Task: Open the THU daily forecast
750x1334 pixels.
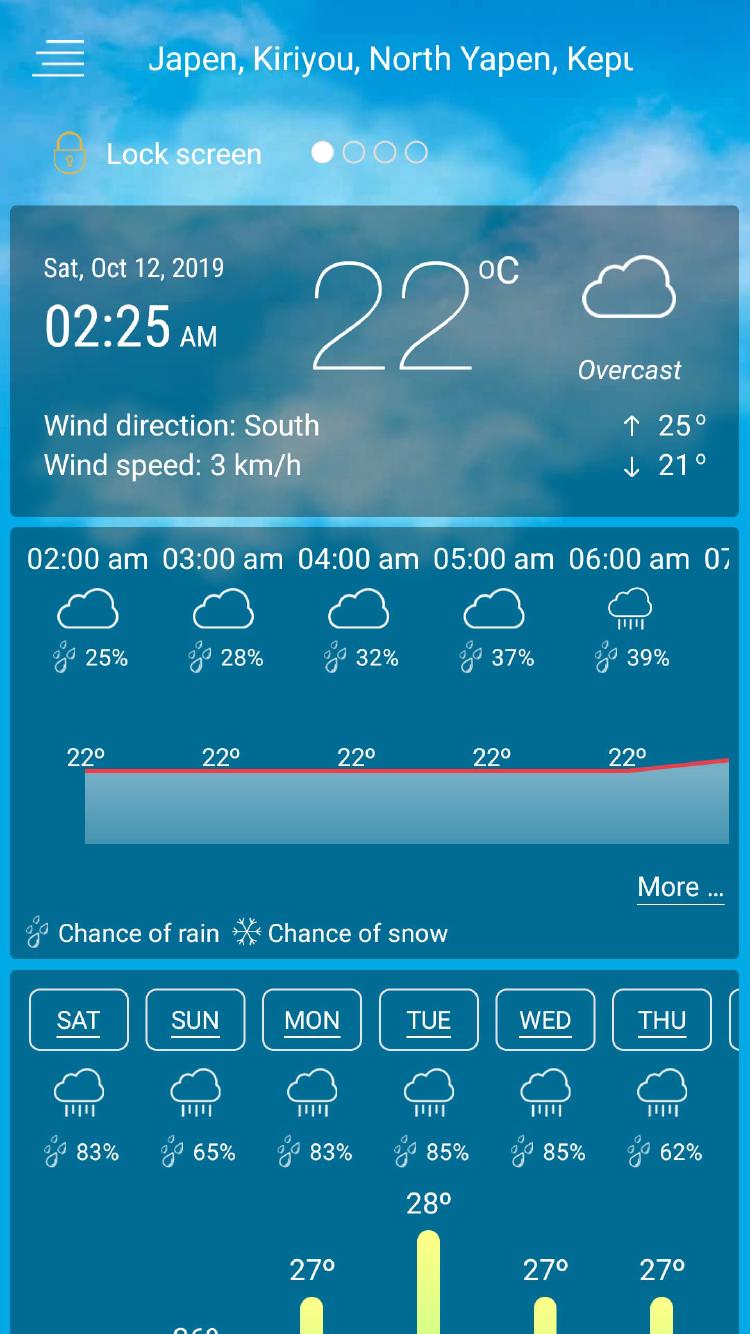Action: (x=661, y=1019)
